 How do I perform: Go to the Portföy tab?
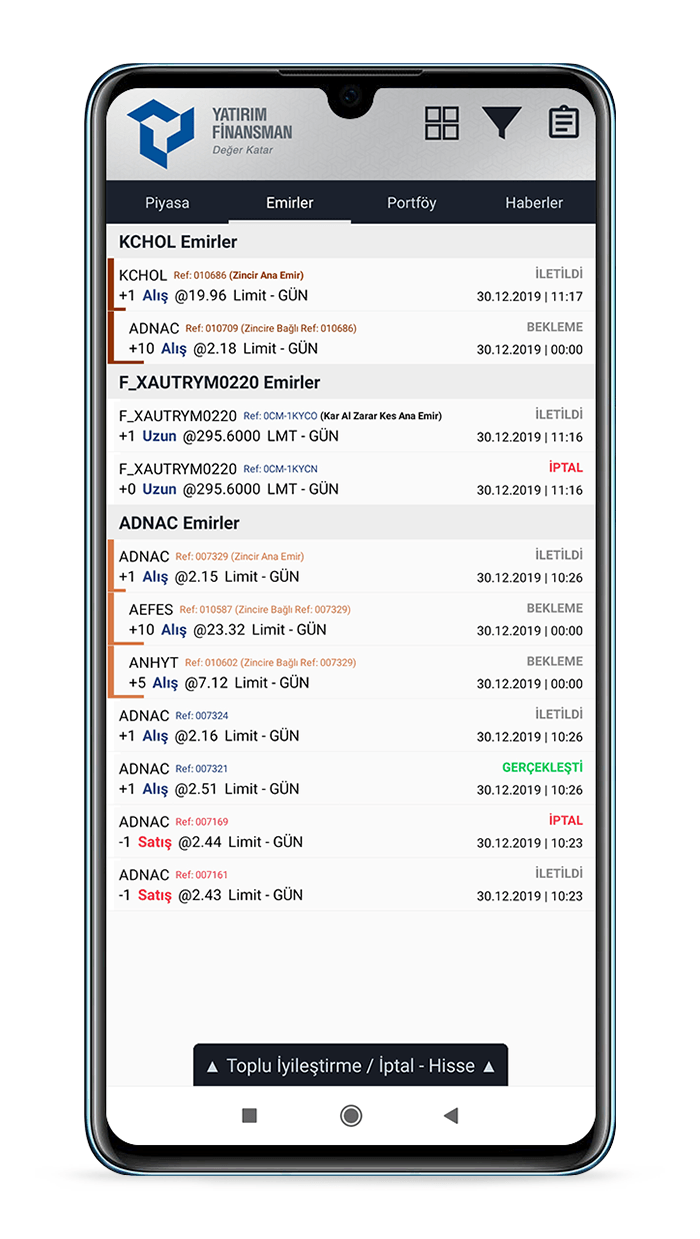(412, 202)
